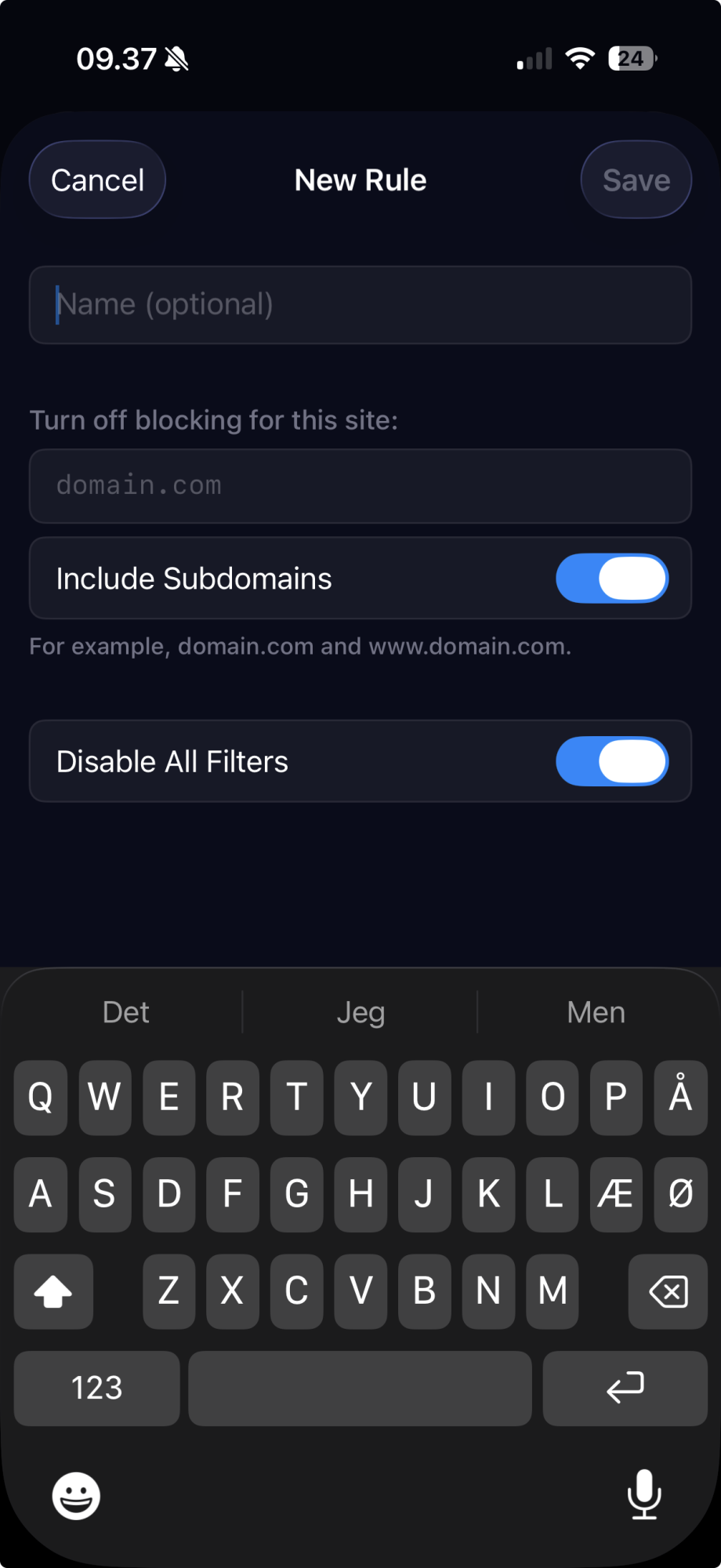Screen dimensions: 721x1568
Task: Turn off Include Subdomains
Action: point(611,579)
